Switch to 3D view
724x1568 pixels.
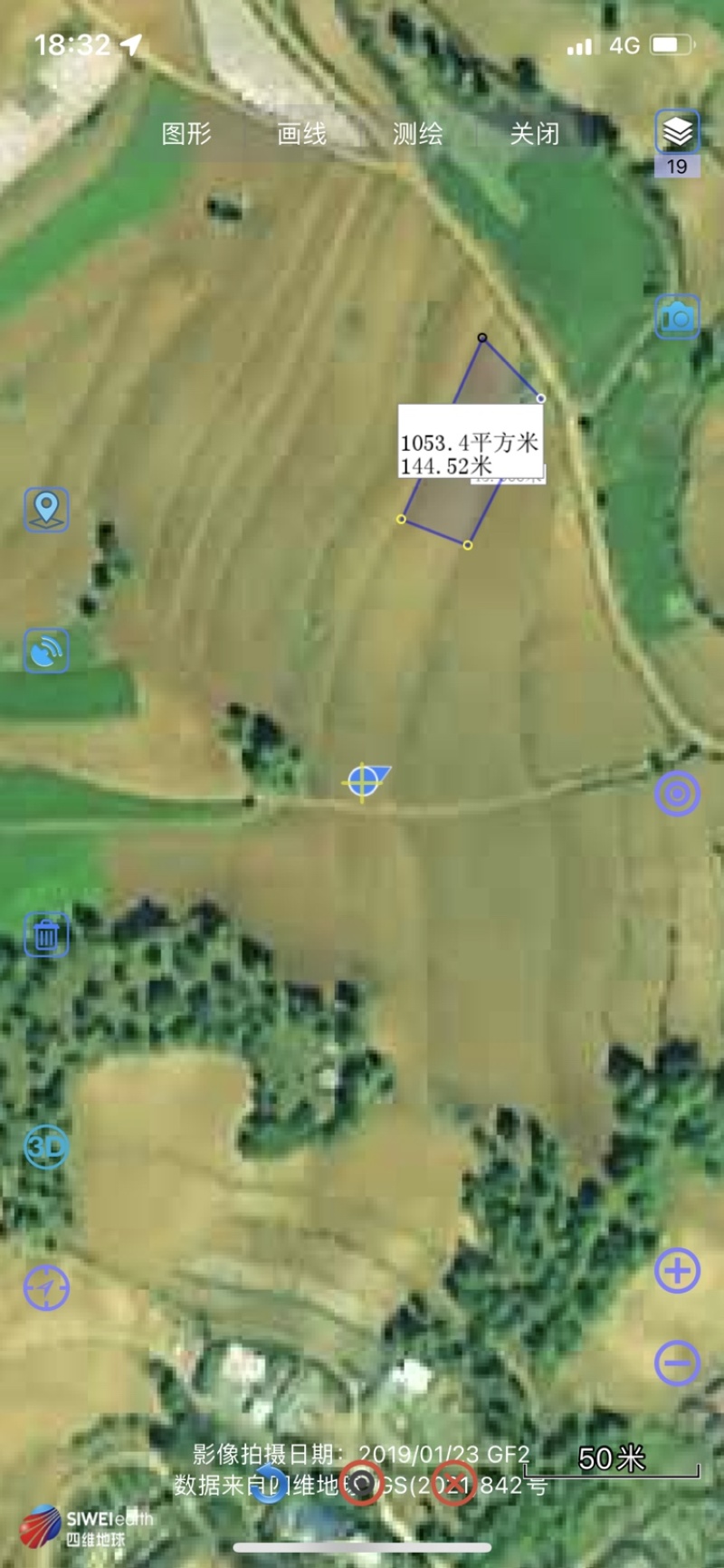coord(46,1147)
